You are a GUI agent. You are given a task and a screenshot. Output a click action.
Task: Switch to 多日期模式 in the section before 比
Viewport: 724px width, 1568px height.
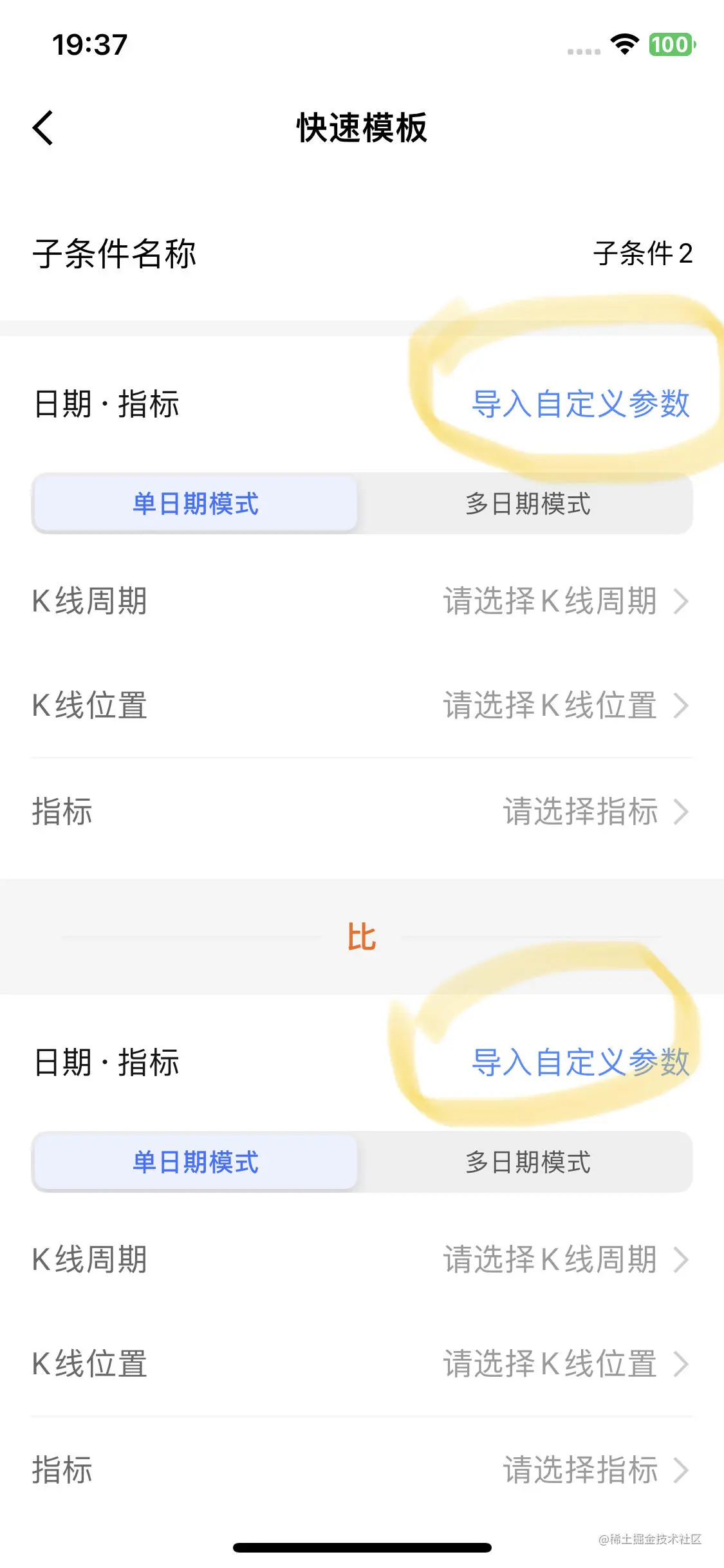(527, 504)
